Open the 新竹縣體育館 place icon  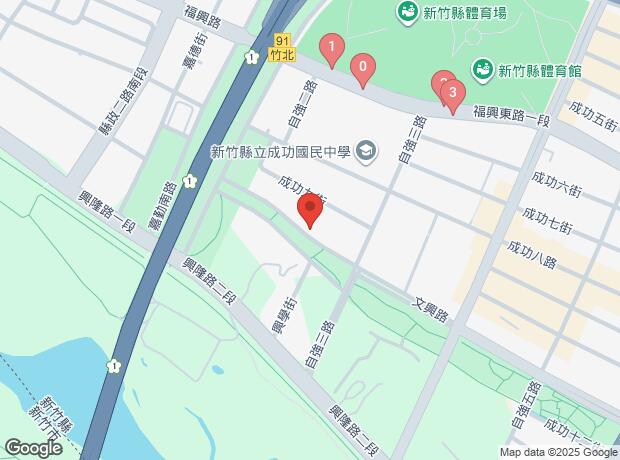pyautogui.click(x=483, y=70)
